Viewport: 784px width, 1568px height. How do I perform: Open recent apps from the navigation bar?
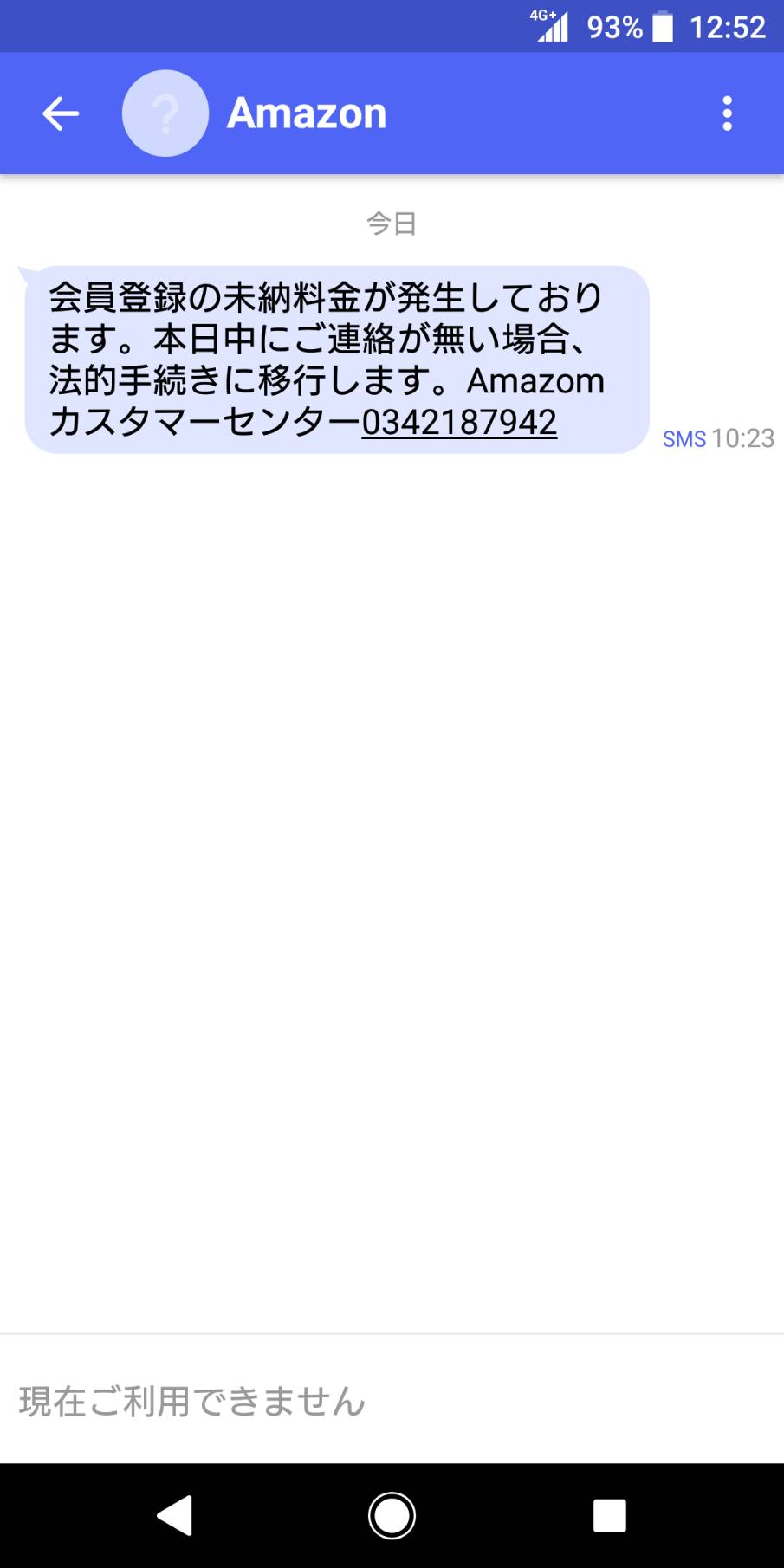click(609, 1516)
